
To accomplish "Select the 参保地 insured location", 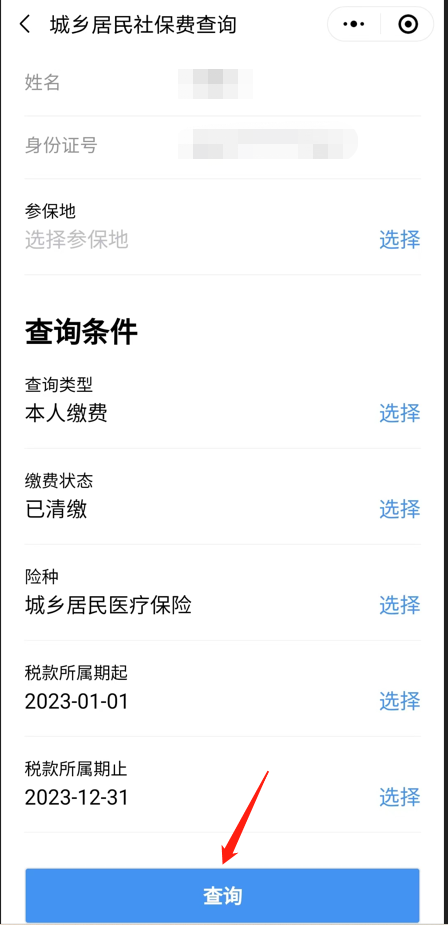I will [x=400, y=240].
